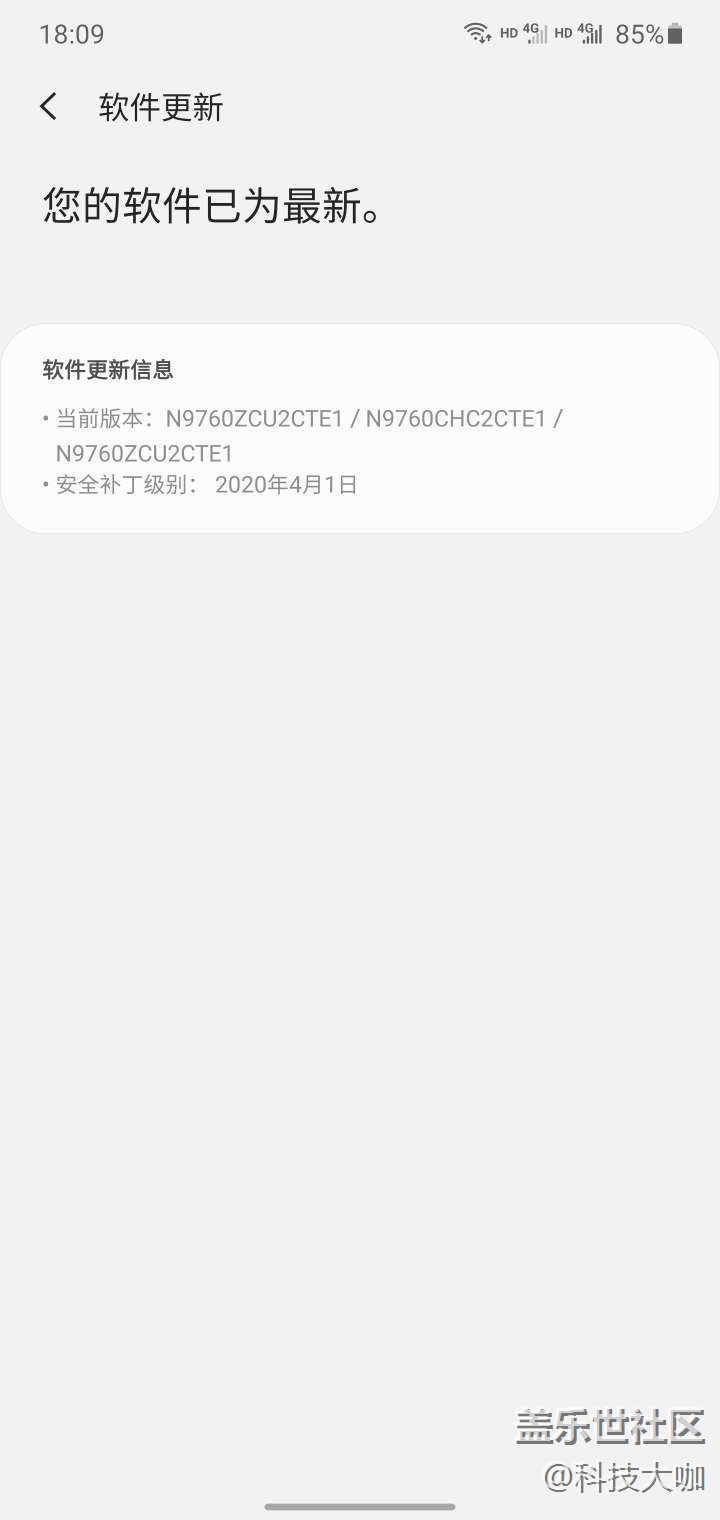Go back from the 软件更新 screen
Screen dimensions: 720x1520
pyautogui.click(x=49, y=107)
